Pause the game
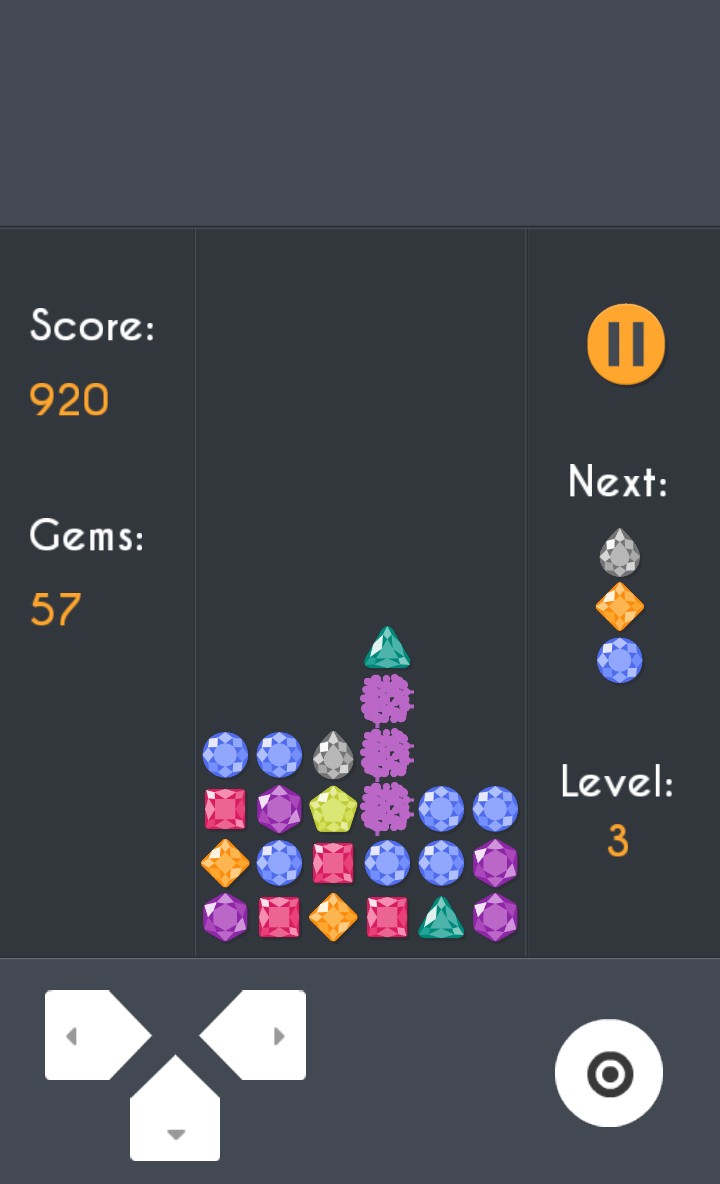Viewport: 720px width, 1184px height. click(x=626, y=344)
